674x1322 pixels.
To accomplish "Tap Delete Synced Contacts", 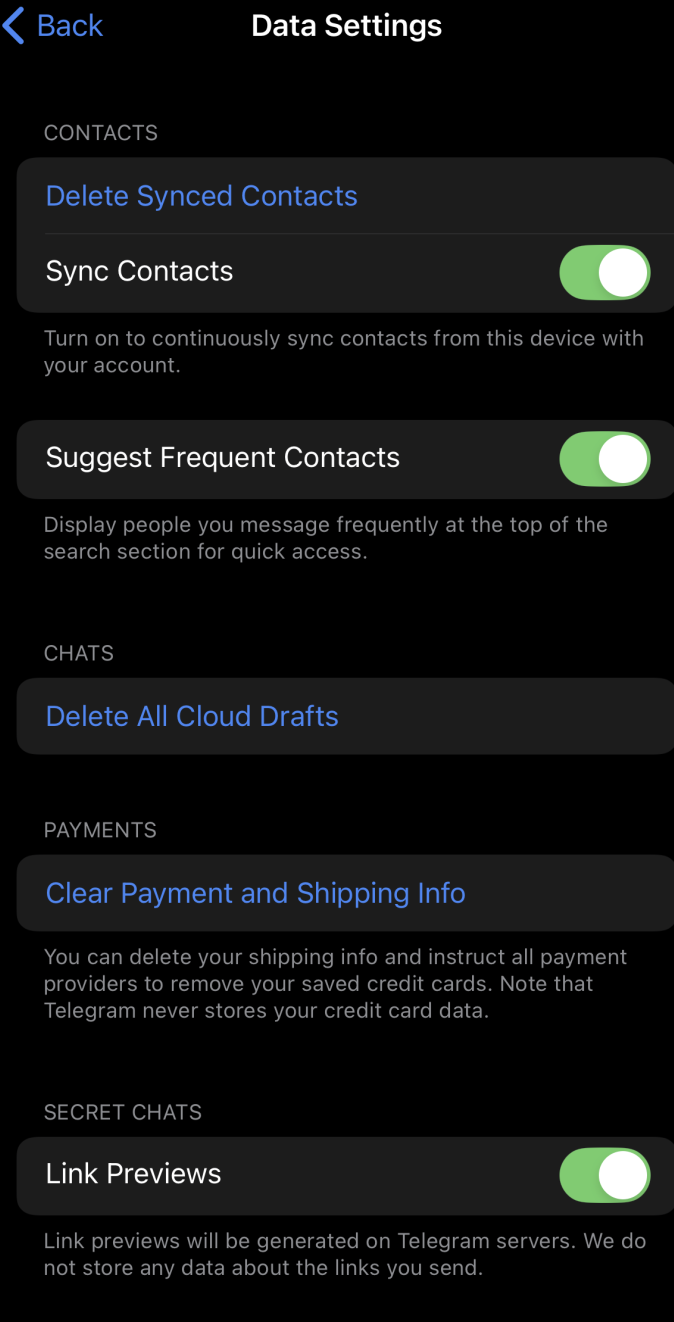I will coord(202,196).
